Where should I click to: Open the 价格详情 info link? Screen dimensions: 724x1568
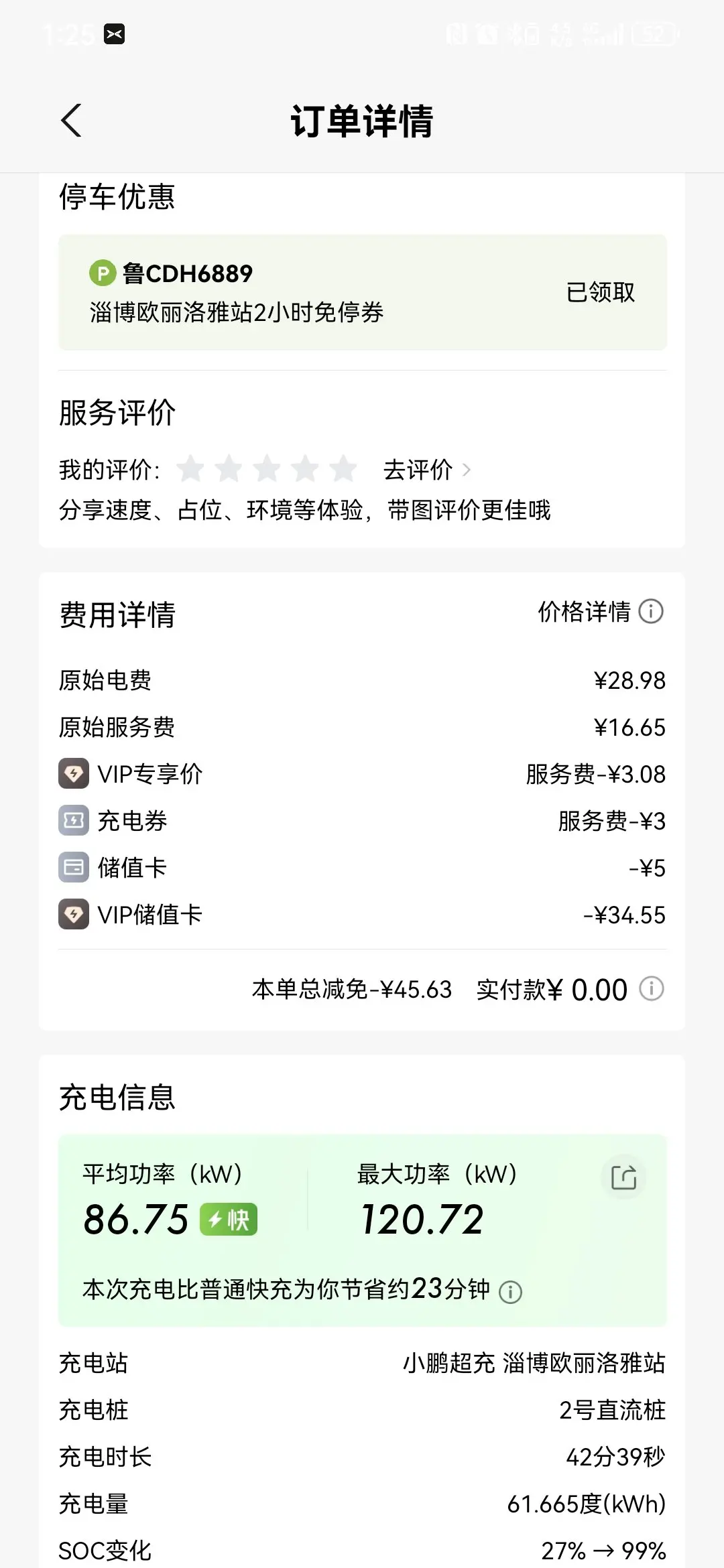601,611
